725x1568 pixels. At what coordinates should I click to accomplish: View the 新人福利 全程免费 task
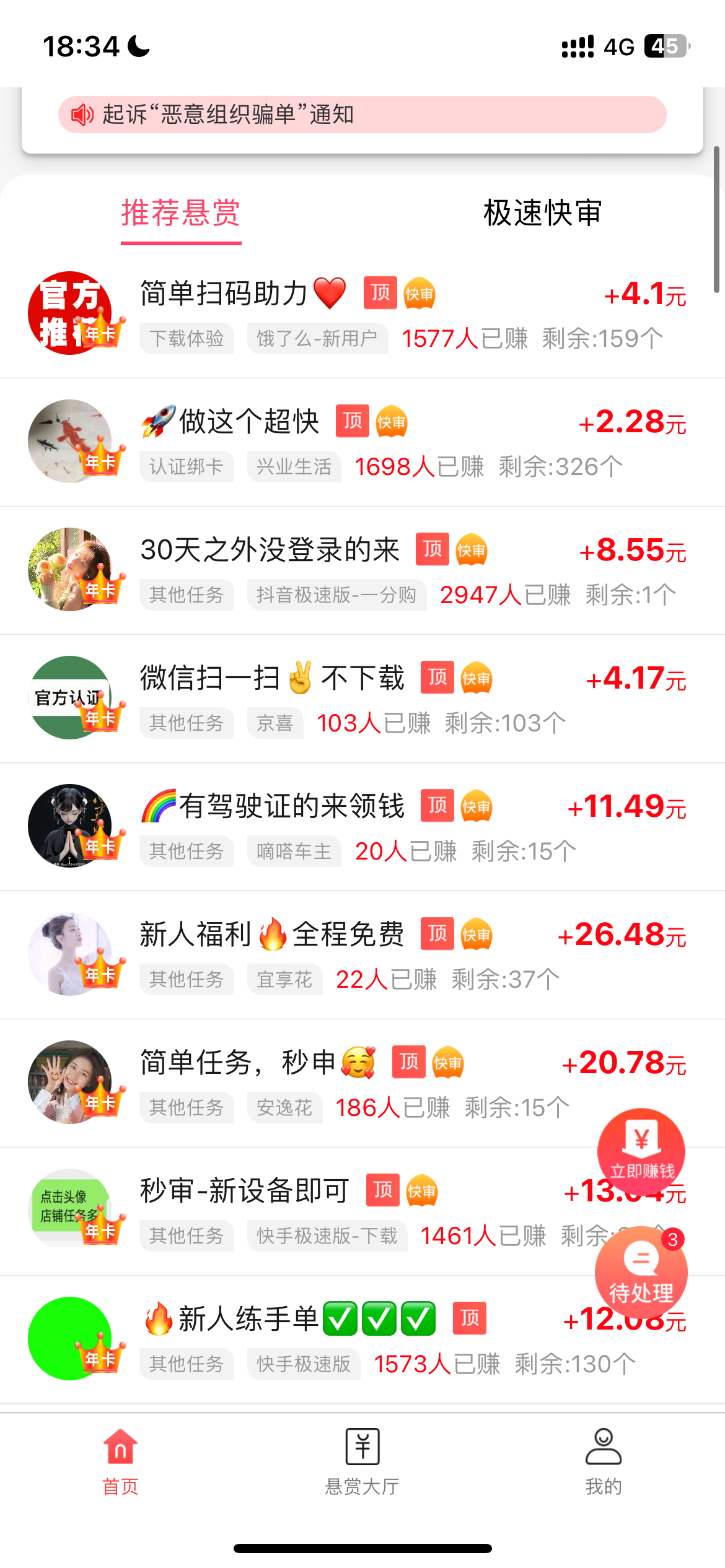[271, 935]
